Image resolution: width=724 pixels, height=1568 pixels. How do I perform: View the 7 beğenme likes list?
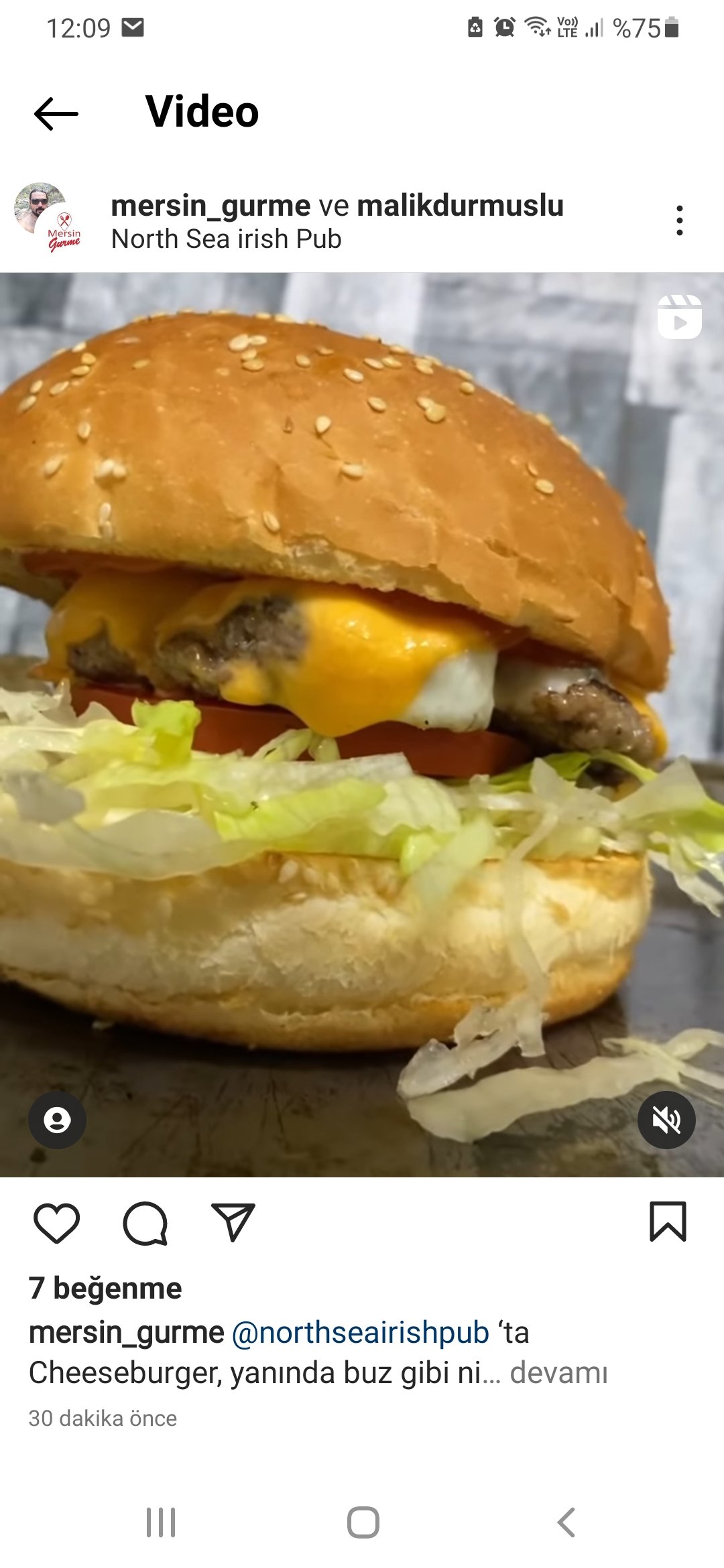[x=105, y=1288]
